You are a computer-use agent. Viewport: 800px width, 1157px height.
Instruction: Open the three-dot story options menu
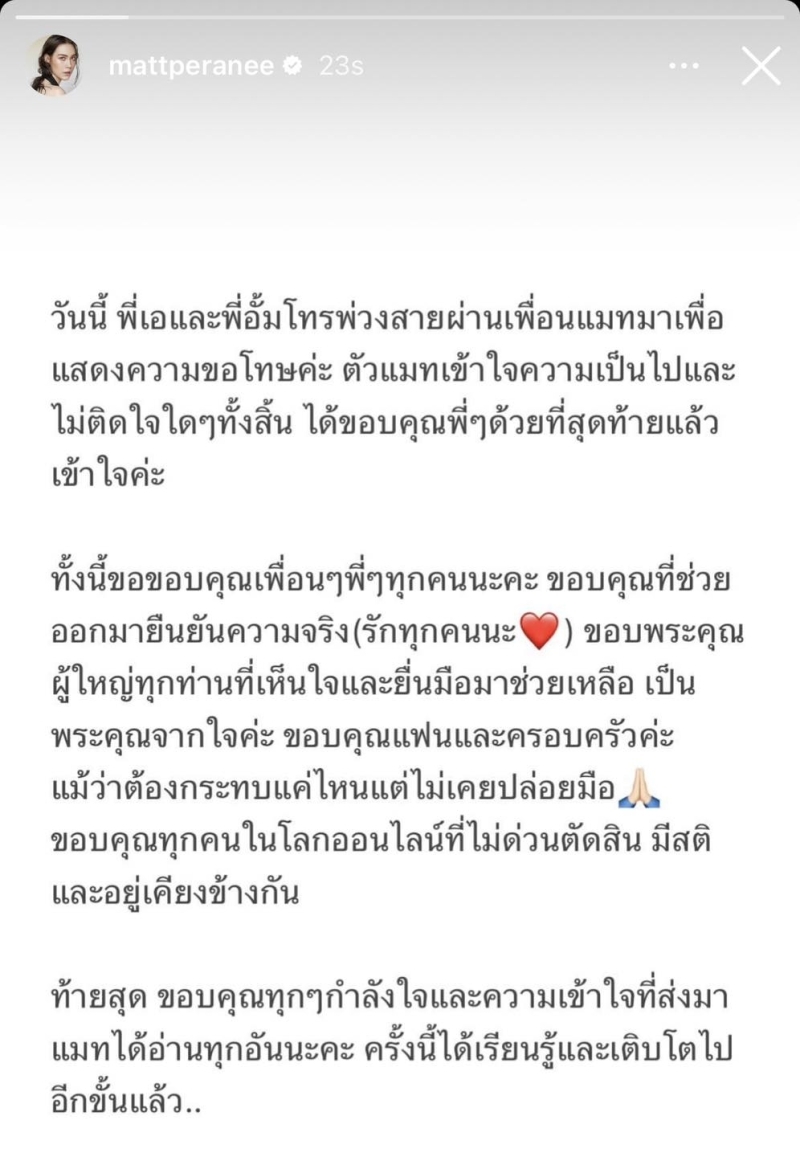683,66
